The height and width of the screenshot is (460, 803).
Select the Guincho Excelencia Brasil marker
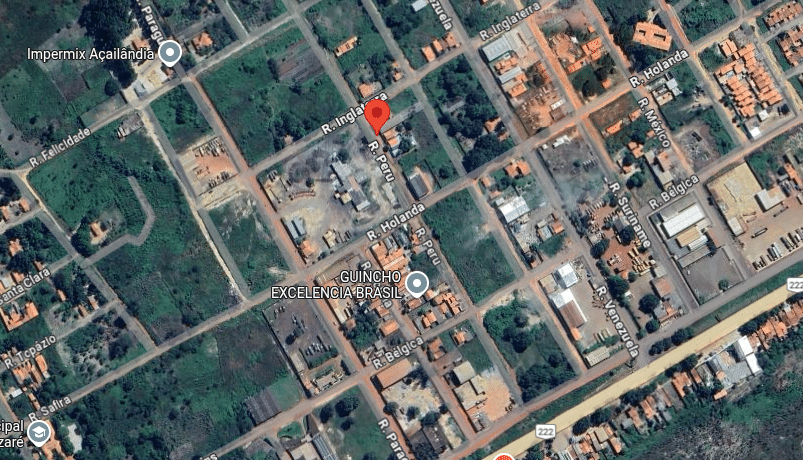[416, 283]
